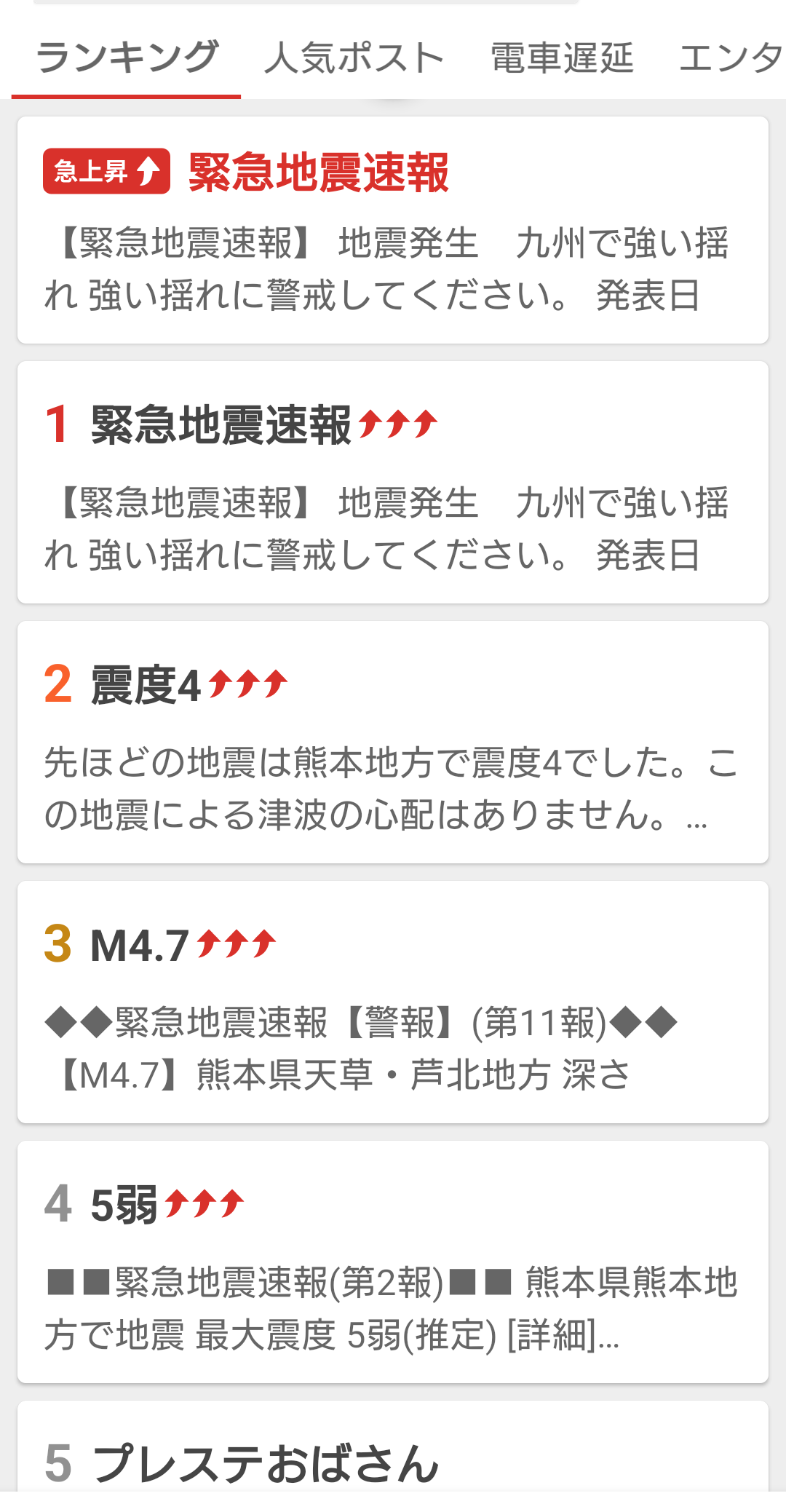This screenshot has height=1512, width=786.
Task: Open rank 2 震度4 trend card
Action: [393, 743]
